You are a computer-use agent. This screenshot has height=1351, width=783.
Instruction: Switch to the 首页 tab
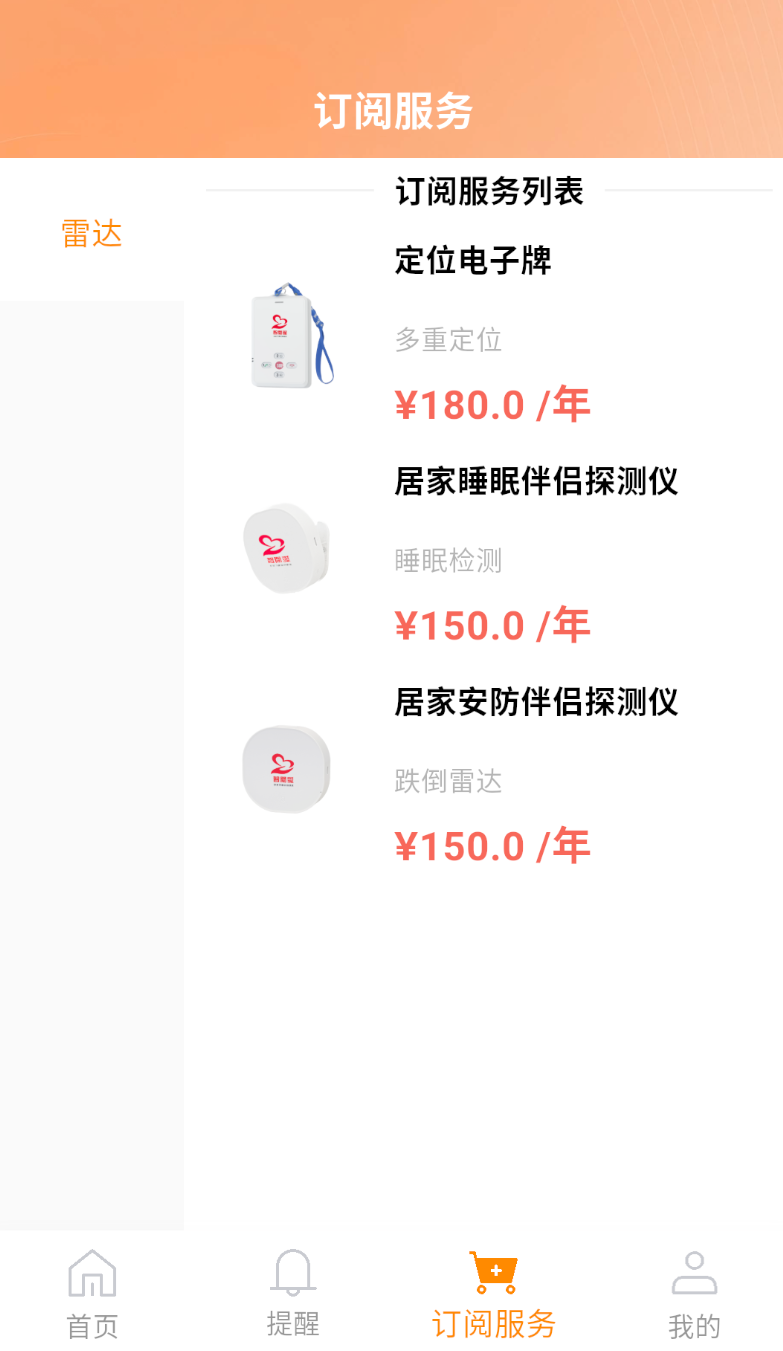pos(92,1327)
